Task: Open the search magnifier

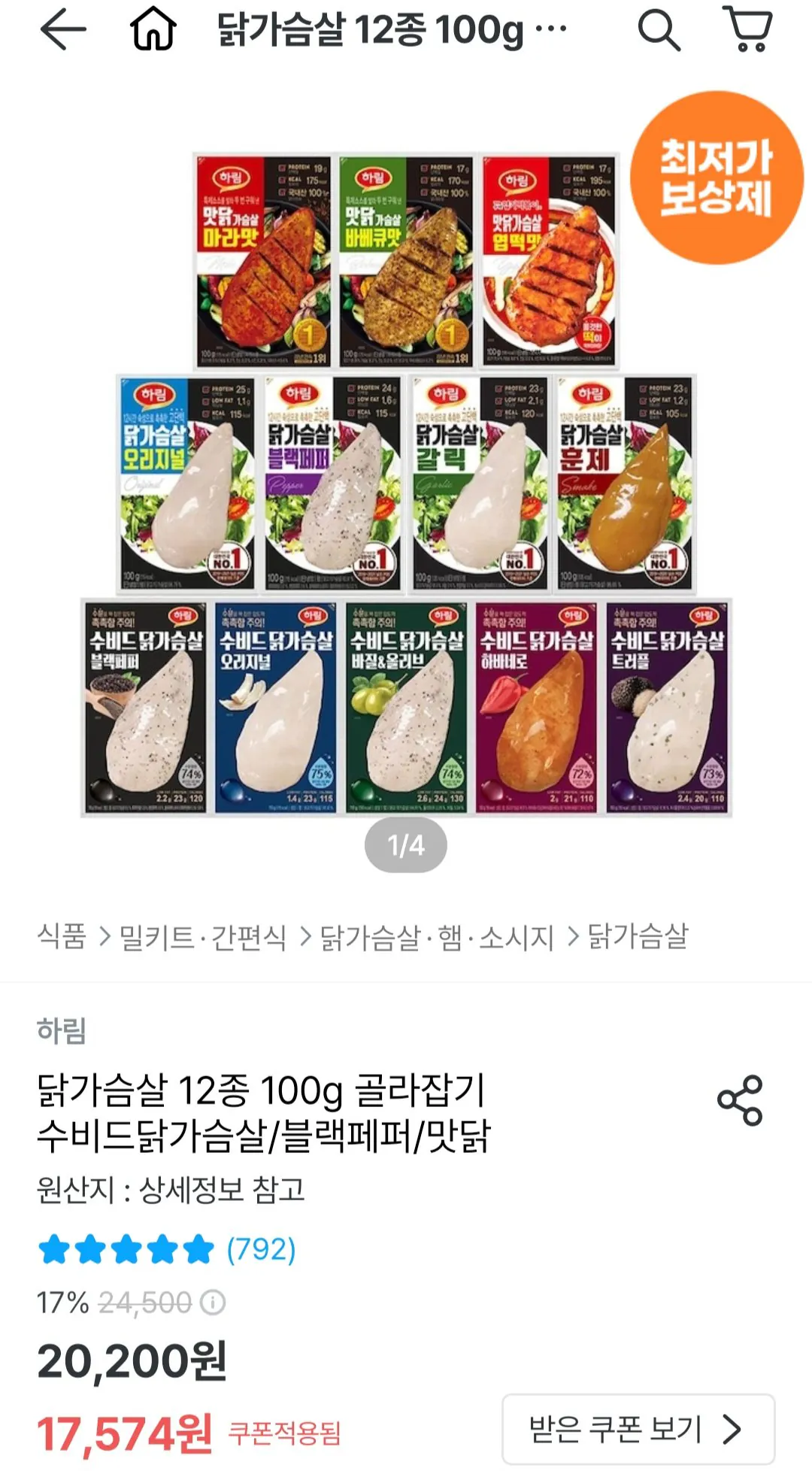Action: (659, 31)
